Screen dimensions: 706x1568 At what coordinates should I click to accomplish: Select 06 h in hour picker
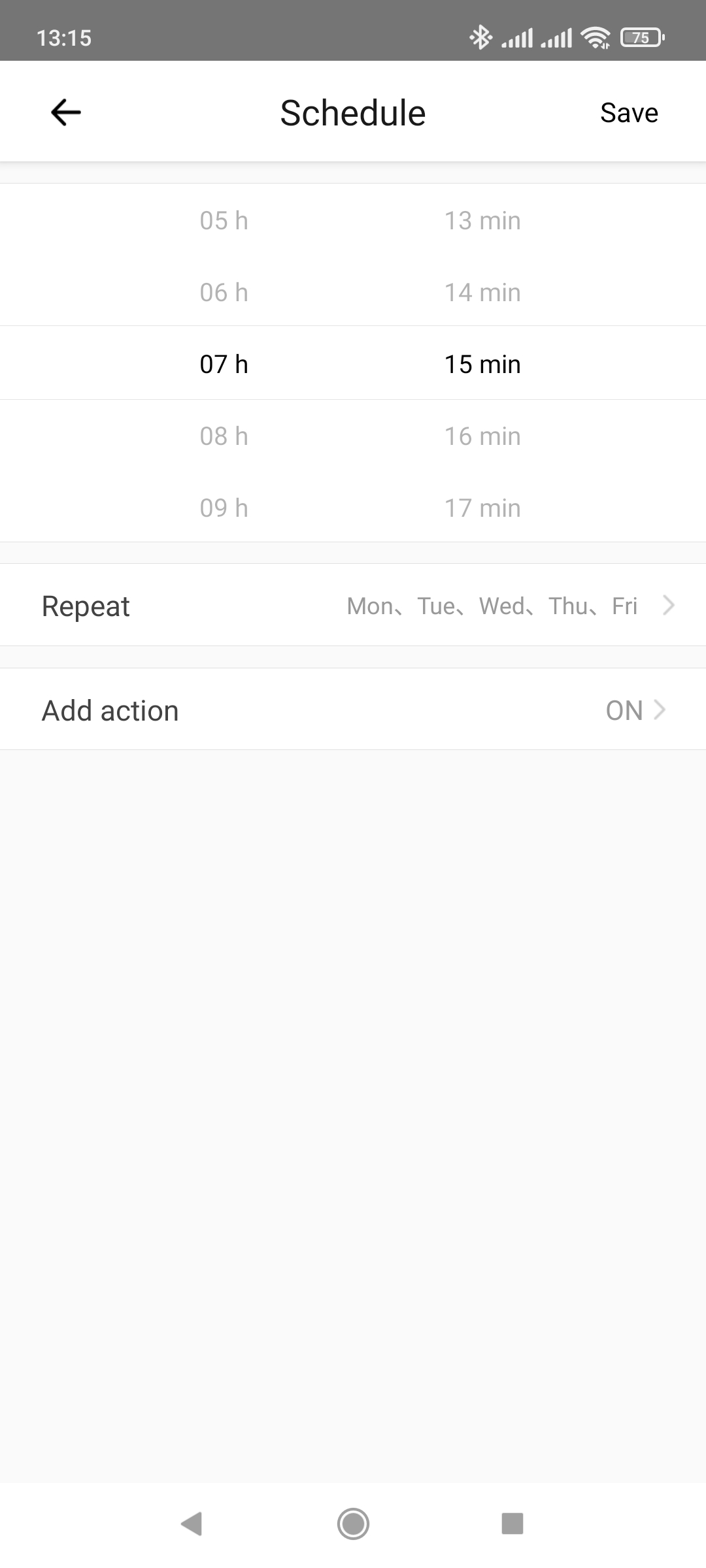224,292
